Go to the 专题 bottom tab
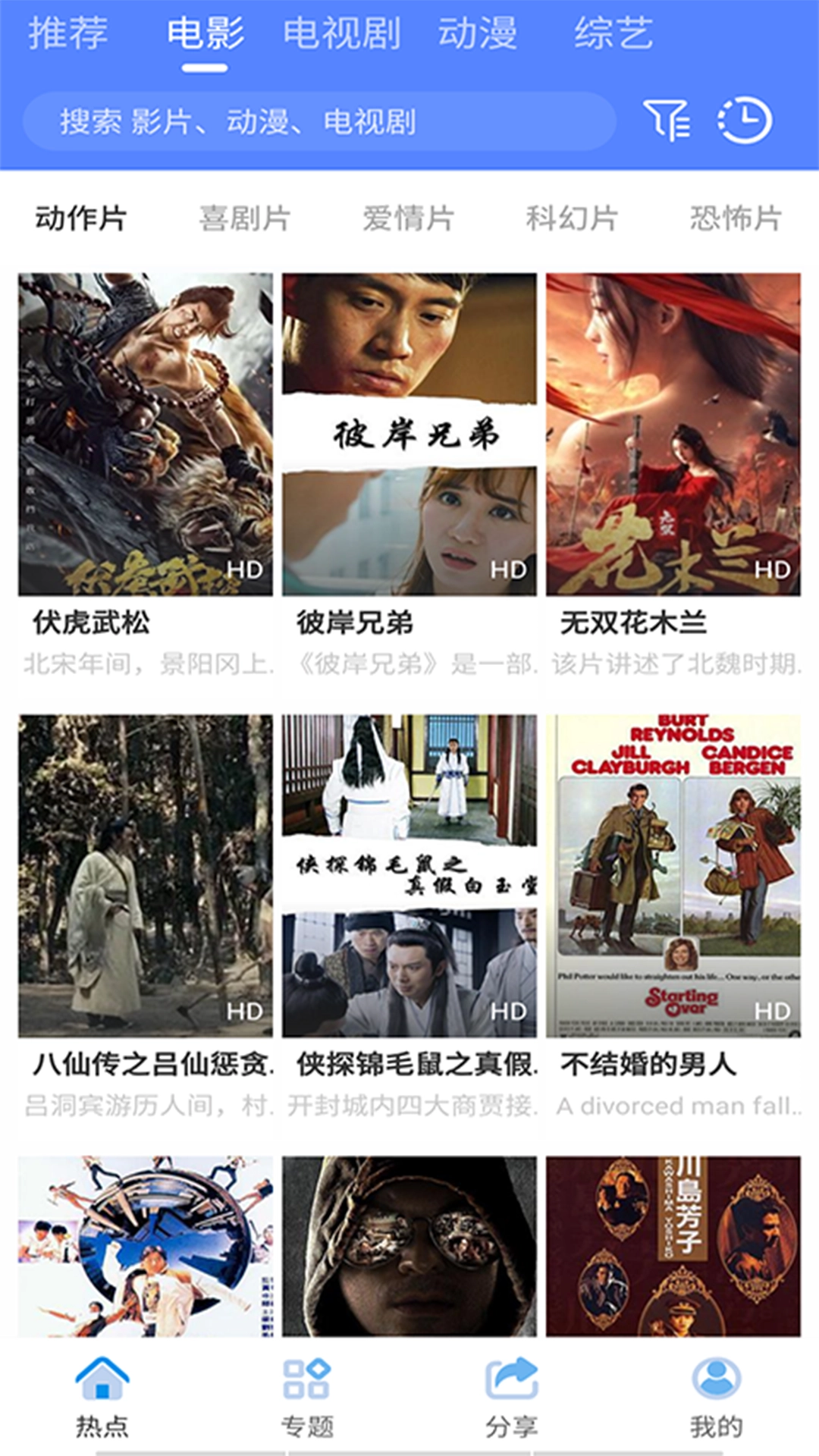Viewport: 819px width, 1456px height. pyautogui.click(x=307, y=1397)
